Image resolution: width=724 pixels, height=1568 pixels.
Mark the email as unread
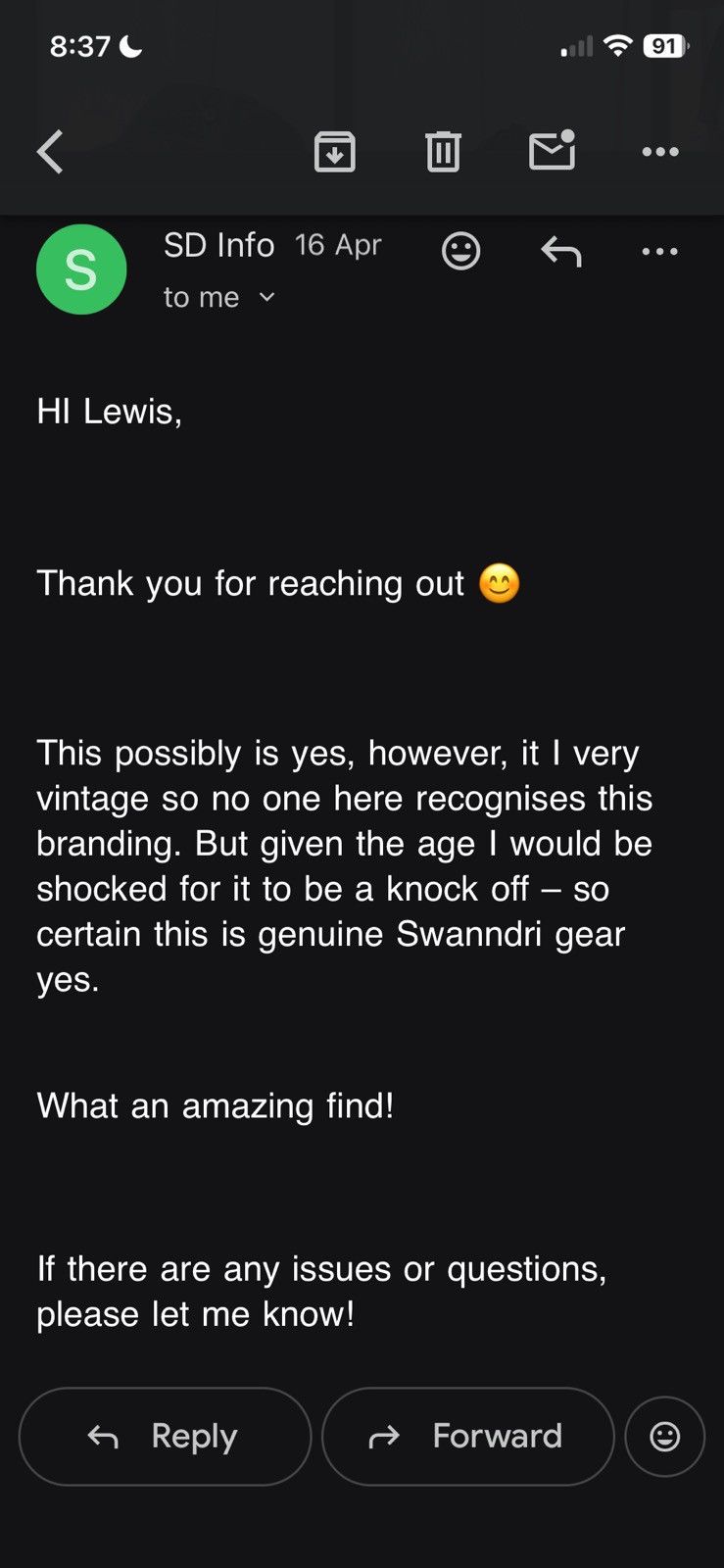click(553, 150)
